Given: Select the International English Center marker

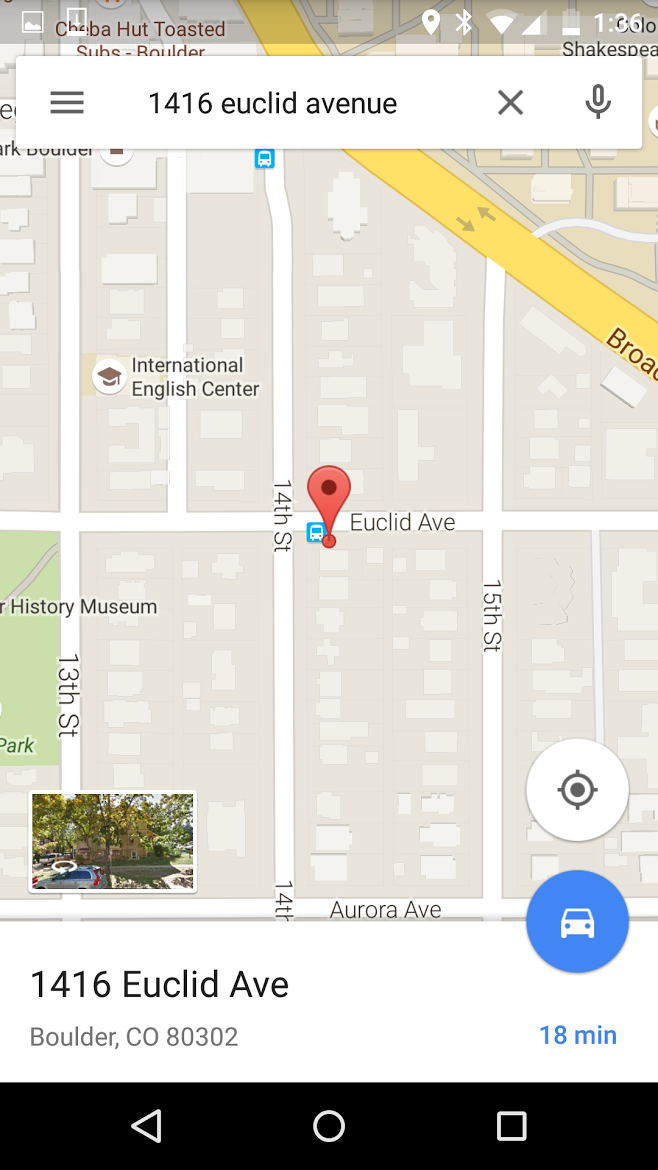Looking at the screenshot, I should (108, 377).
